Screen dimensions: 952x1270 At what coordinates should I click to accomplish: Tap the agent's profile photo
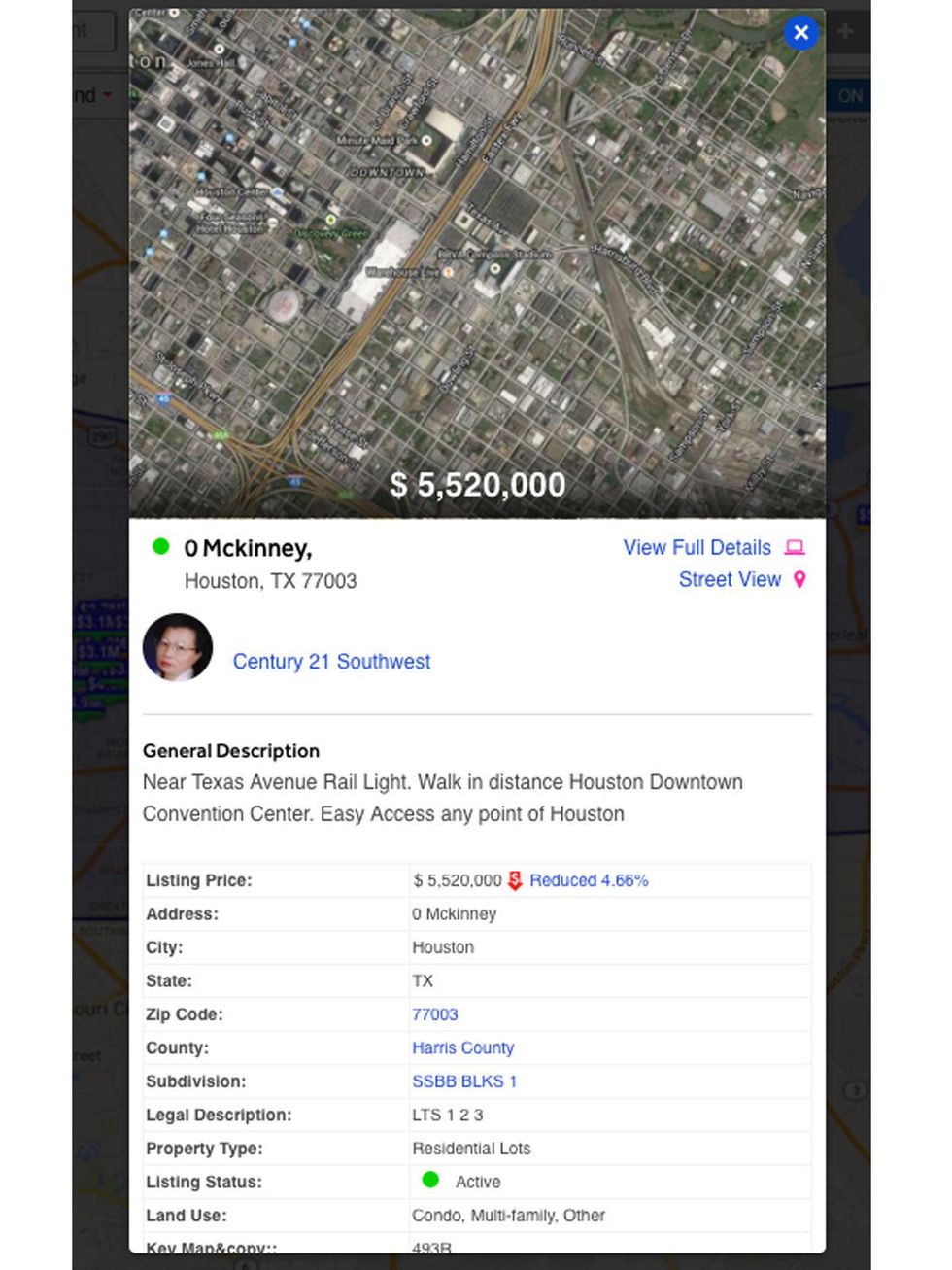point(178,648)
